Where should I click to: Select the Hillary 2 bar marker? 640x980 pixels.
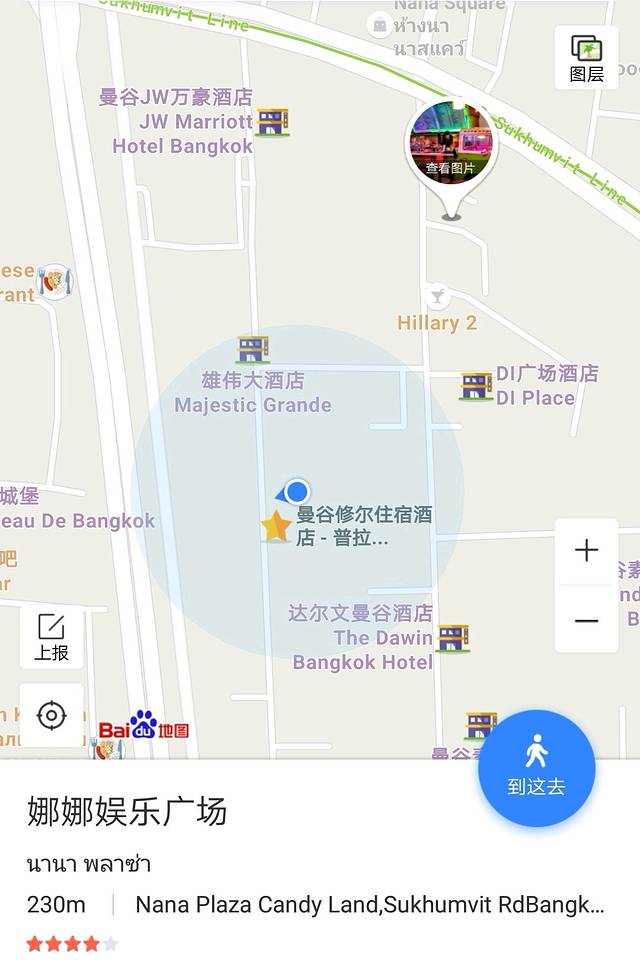point(437,296)
